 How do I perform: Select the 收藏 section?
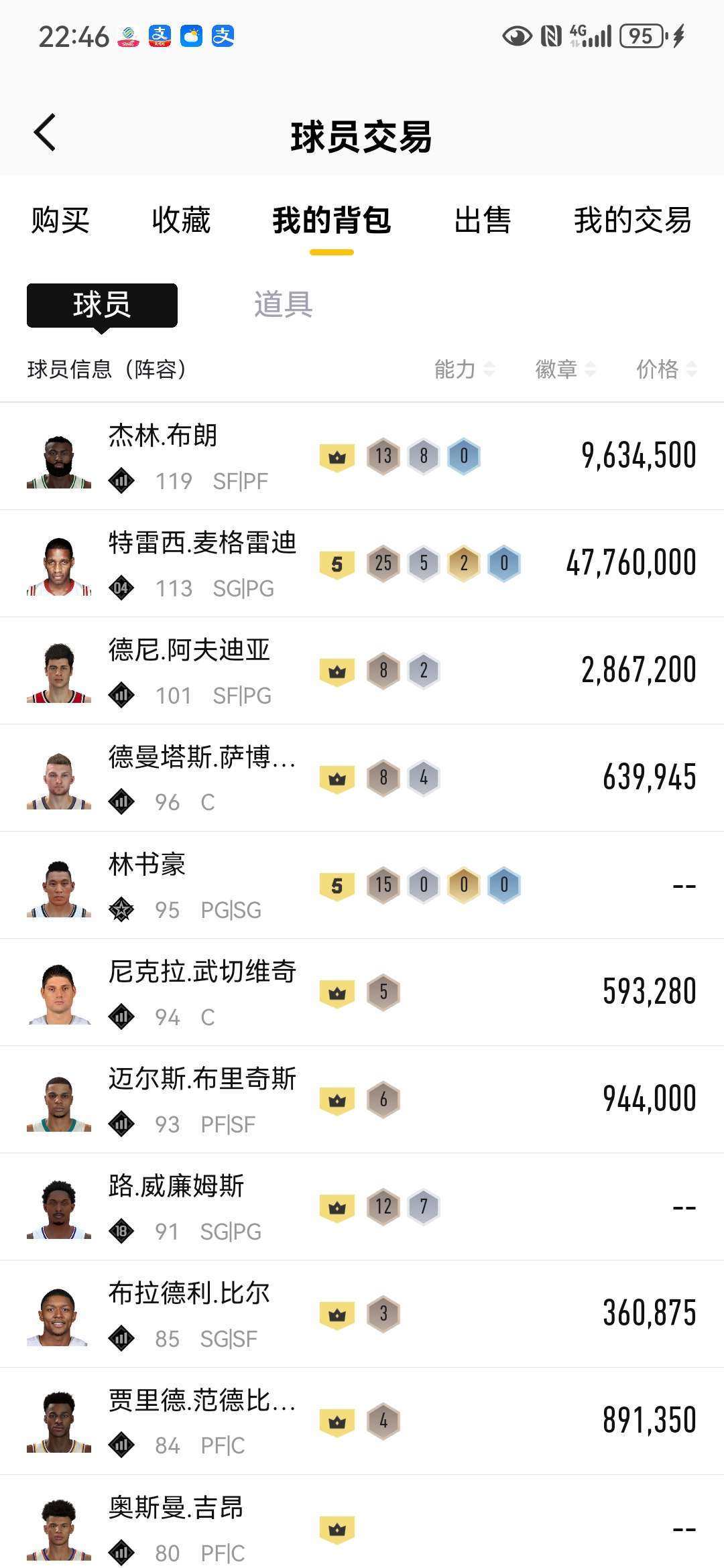coord(181,221)
